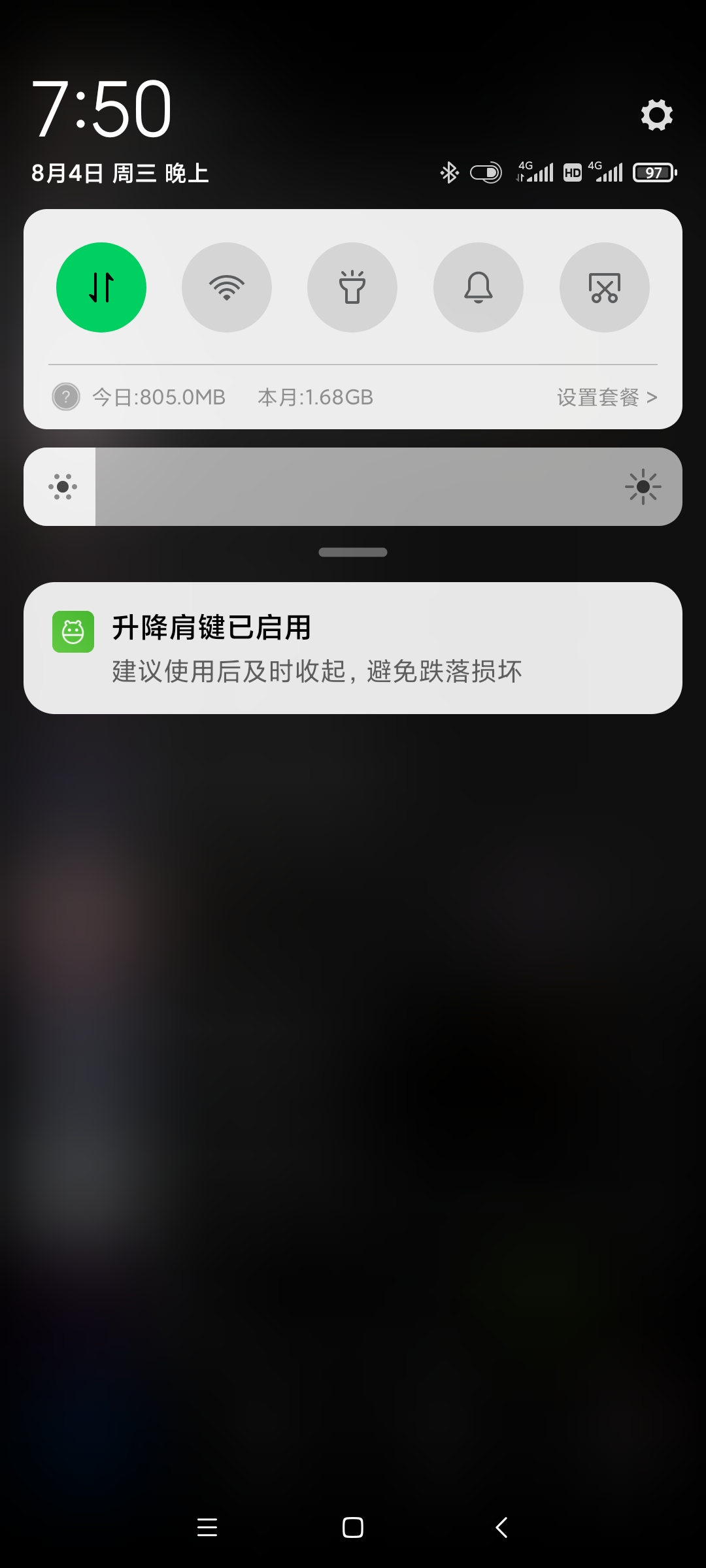Return to the home screen
This screenshot has width=706, height=1568.
pyautogui.click(x=353, y=1527)
